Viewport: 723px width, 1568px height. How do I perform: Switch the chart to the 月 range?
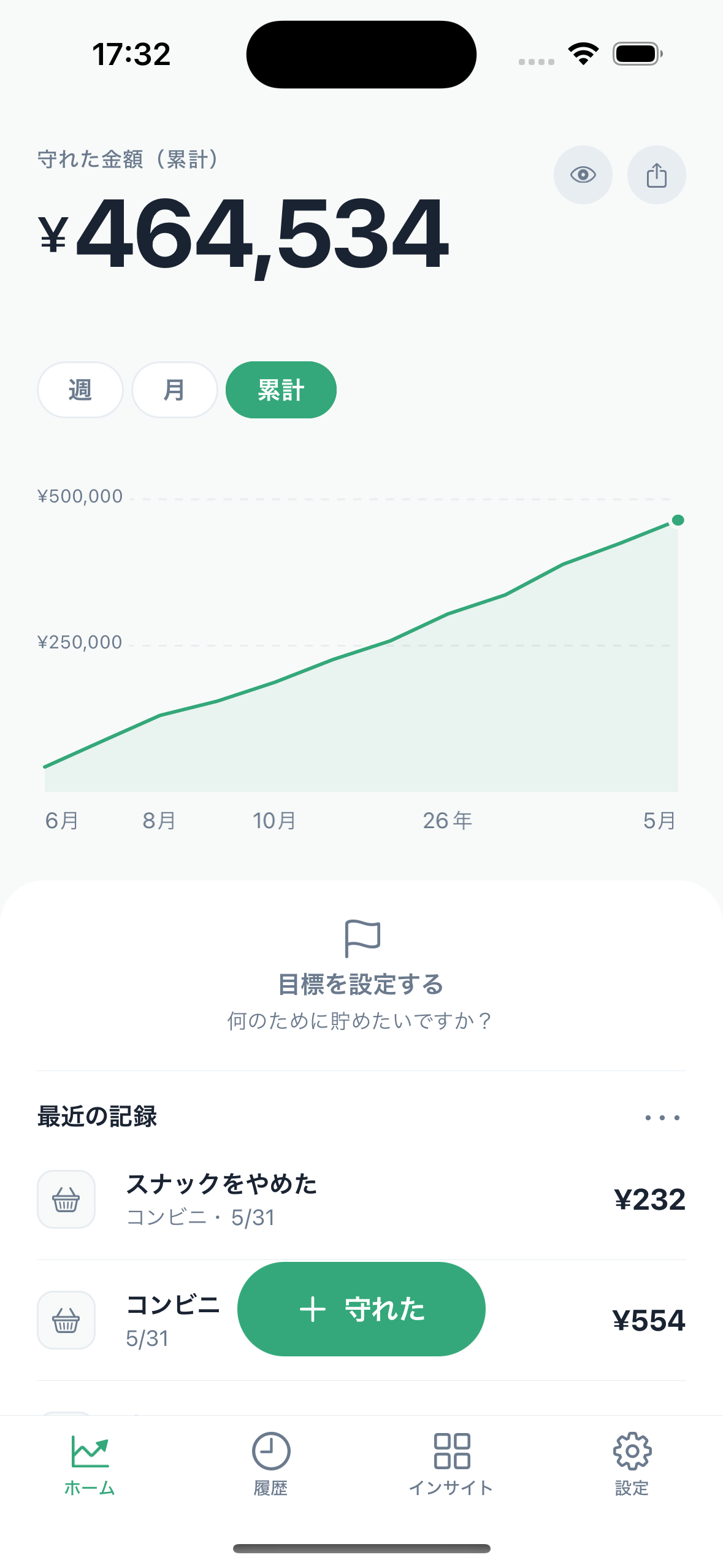[175, 390]
